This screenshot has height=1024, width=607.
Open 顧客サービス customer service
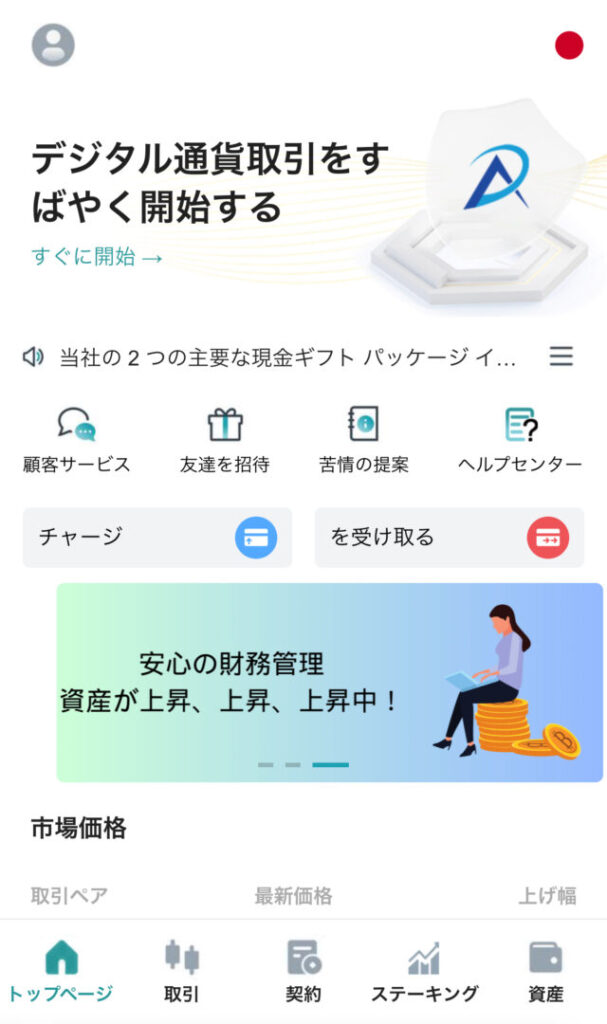coord(77,440)
